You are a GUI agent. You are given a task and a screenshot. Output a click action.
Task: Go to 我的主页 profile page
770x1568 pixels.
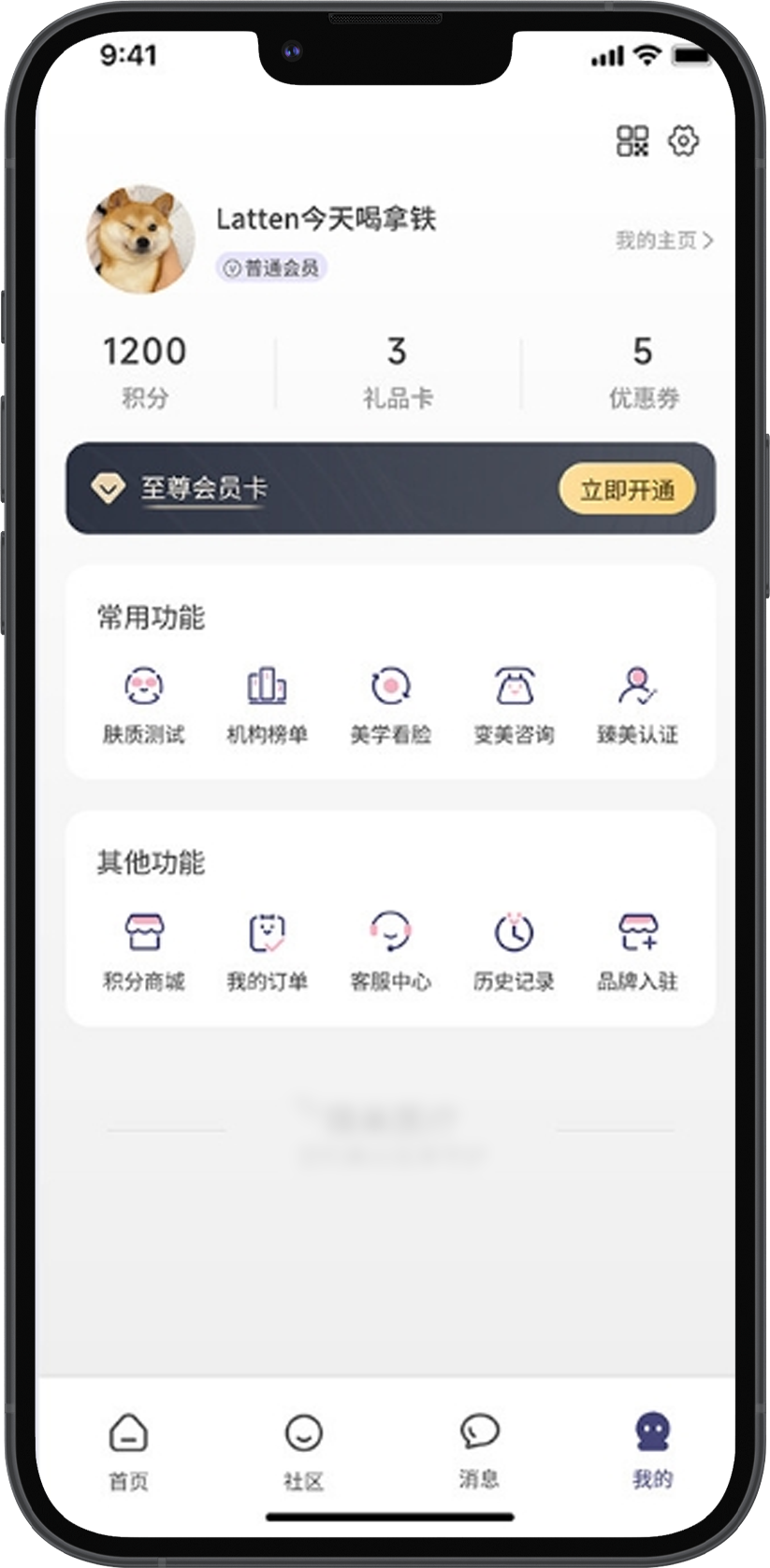tap(663, 240)
